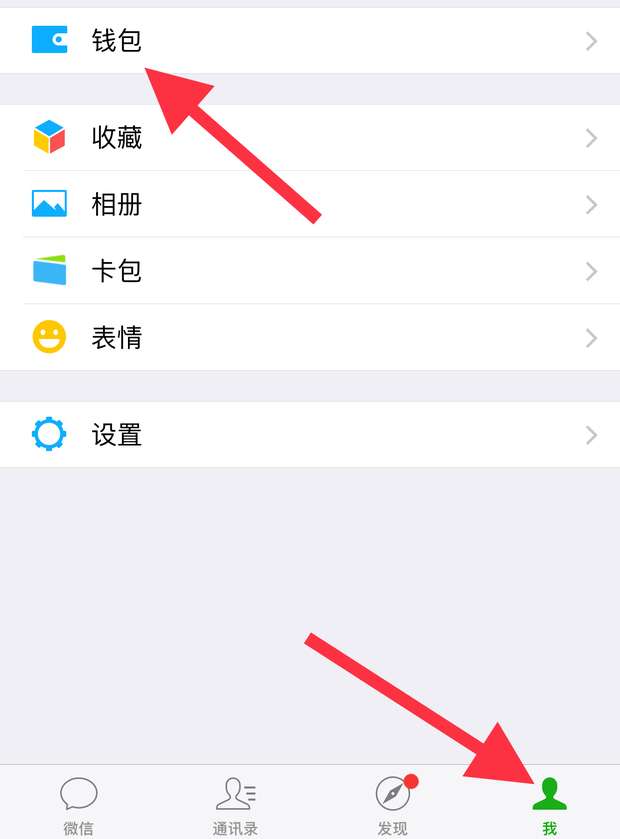Open the 表情 (Stickers) row

(310, 338)
